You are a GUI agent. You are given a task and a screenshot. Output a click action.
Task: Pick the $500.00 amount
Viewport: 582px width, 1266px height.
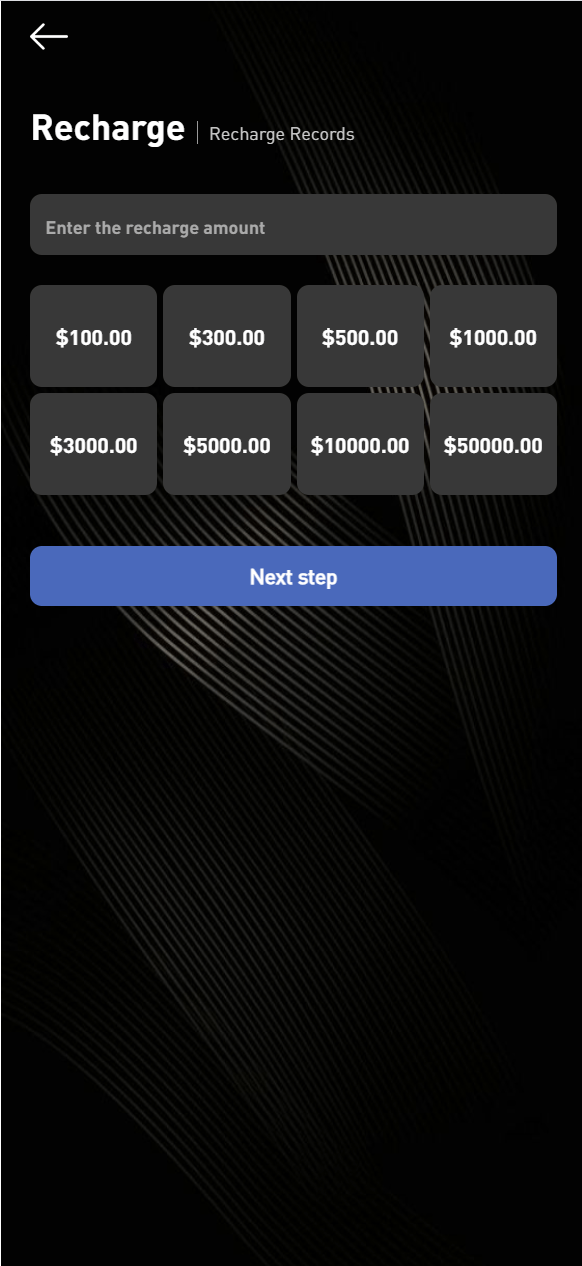(x=360, y=336)
